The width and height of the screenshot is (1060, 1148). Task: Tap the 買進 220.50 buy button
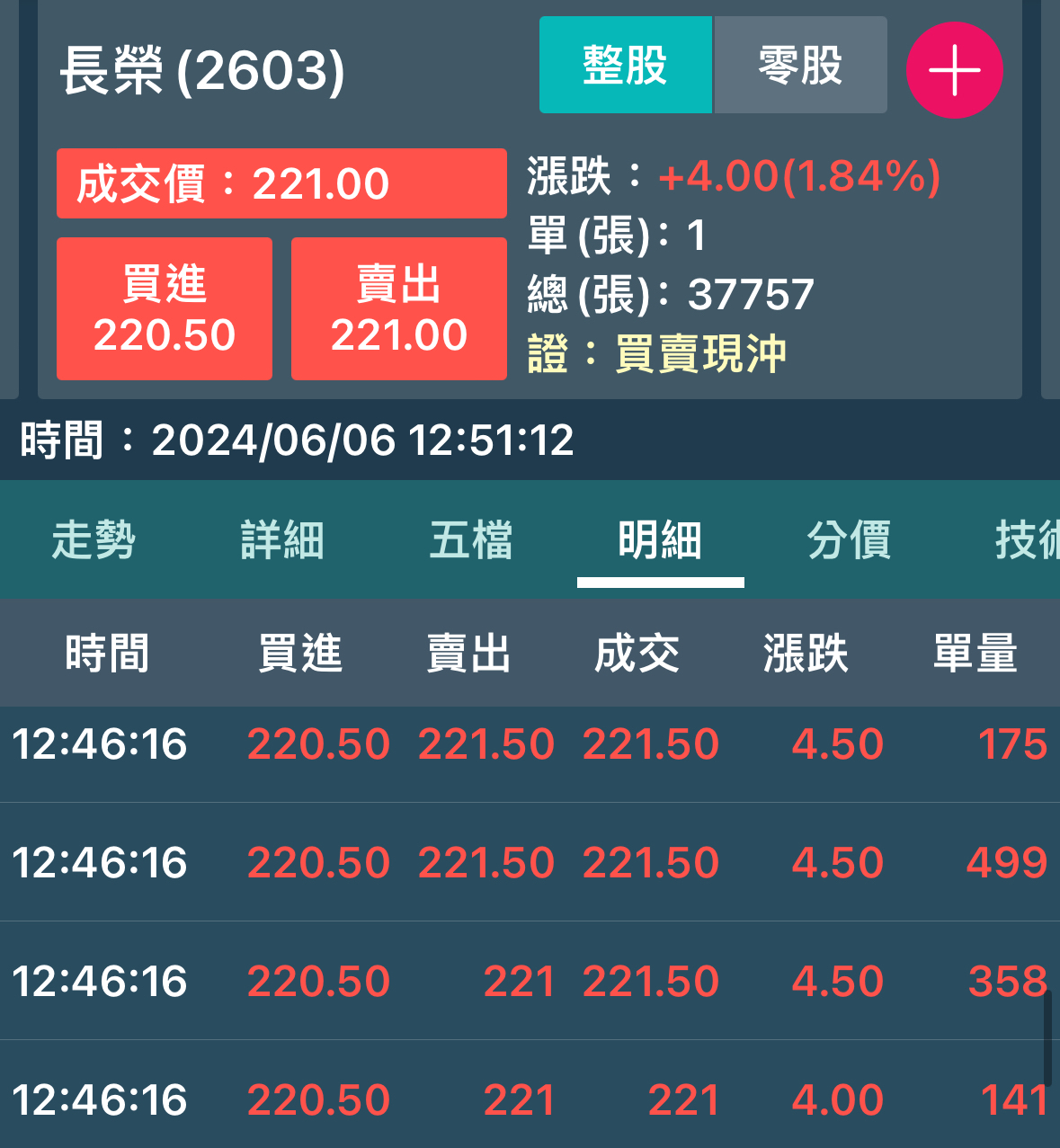165,308
